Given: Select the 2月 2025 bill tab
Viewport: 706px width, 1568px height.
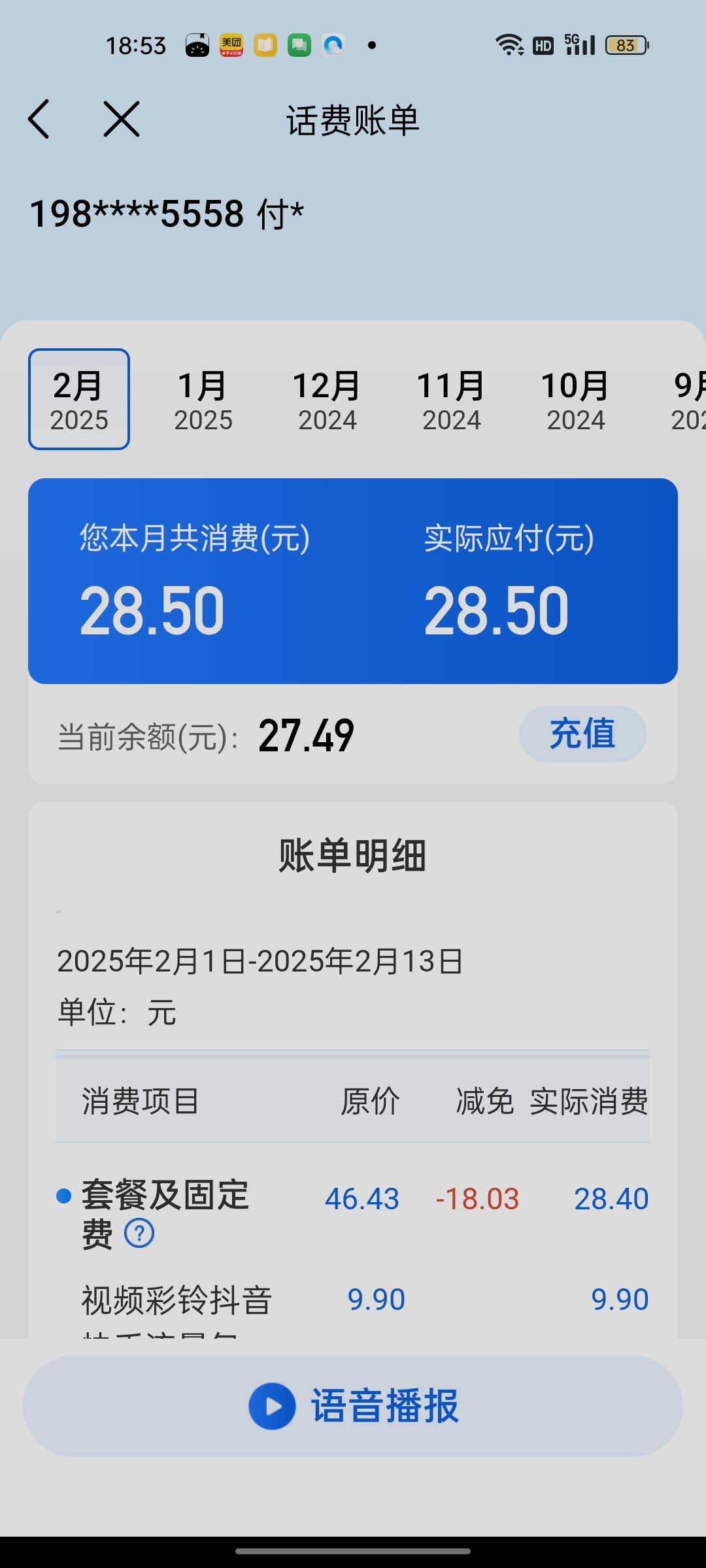Looking at the screenshot, I should point(79,399).
